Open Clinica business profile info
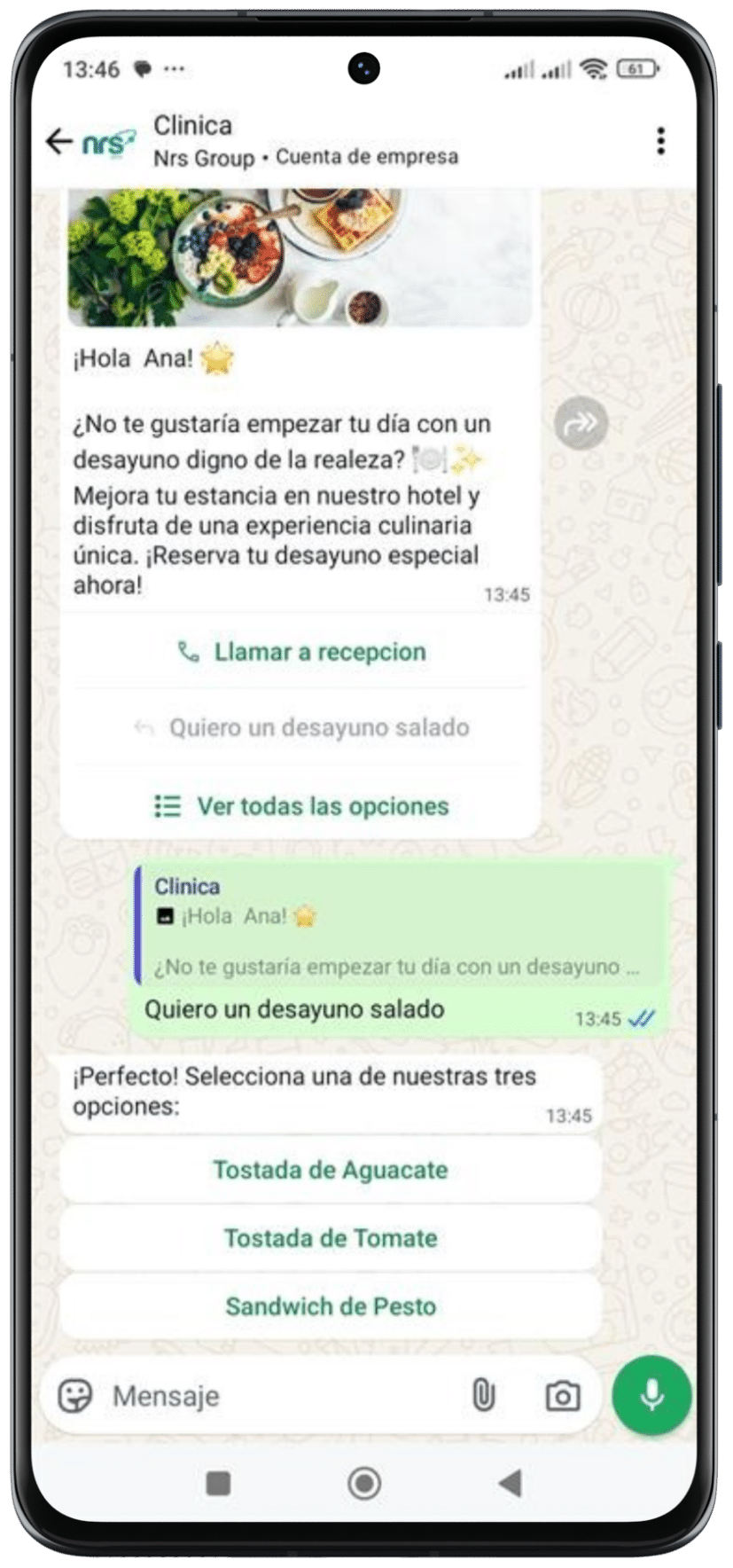Image resolution: width=733 pixels, height=1568 pixels. 305,141
